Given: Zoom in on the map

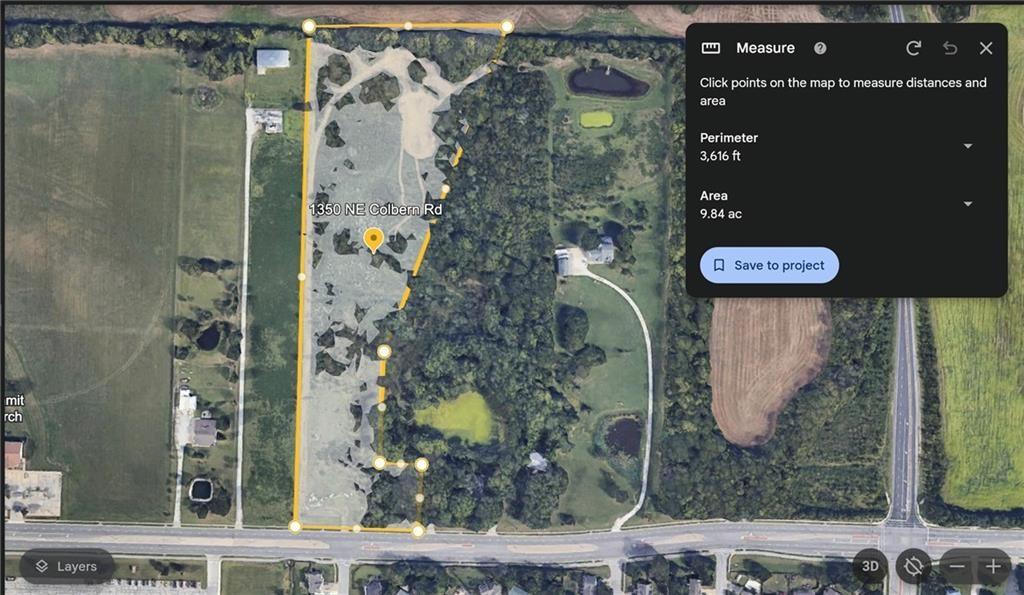Looking at the screenshot, I should [x=993, y=566].
